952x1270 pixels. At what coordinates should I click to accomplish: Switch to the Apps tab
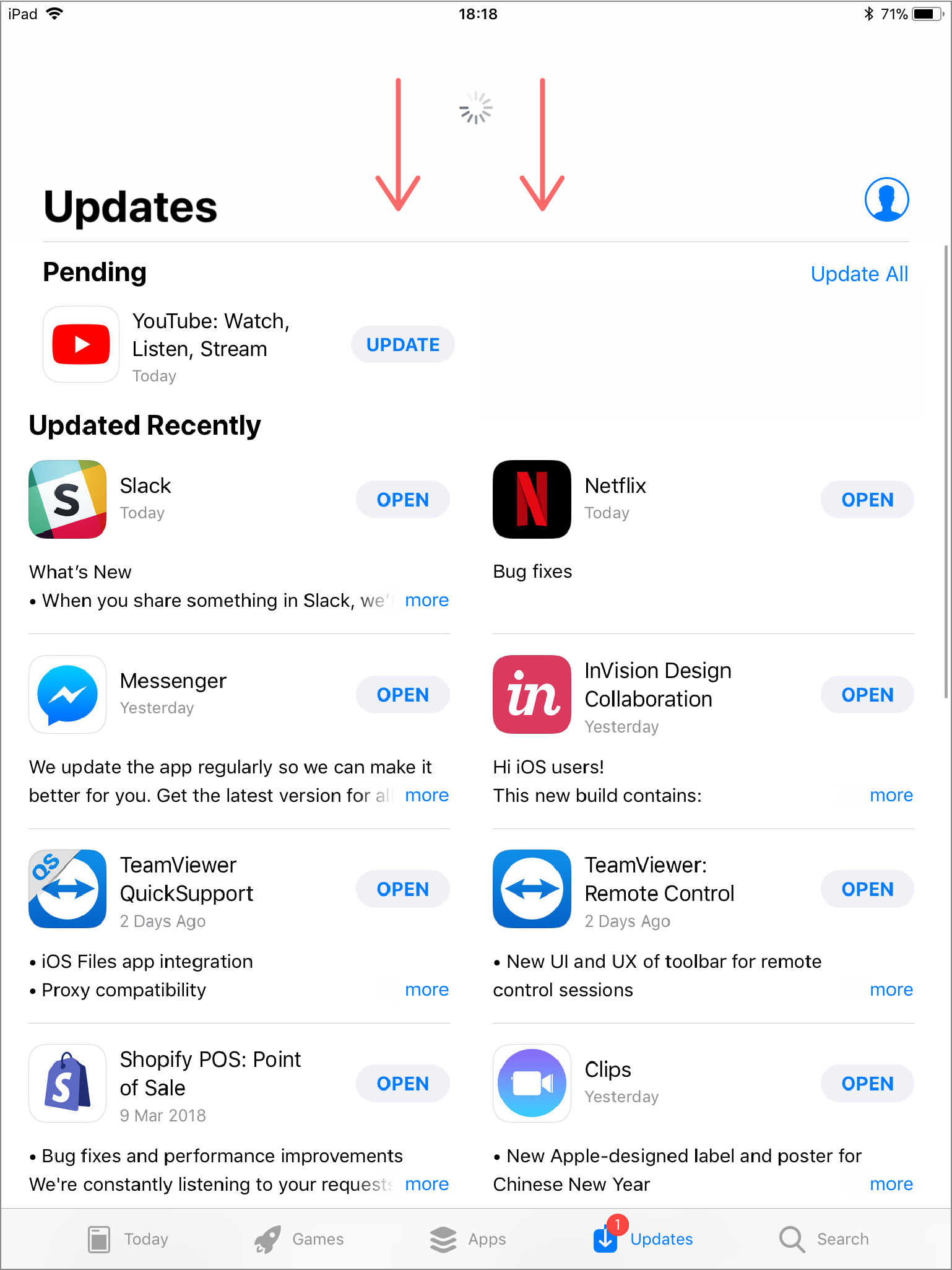click(469, 1239)
